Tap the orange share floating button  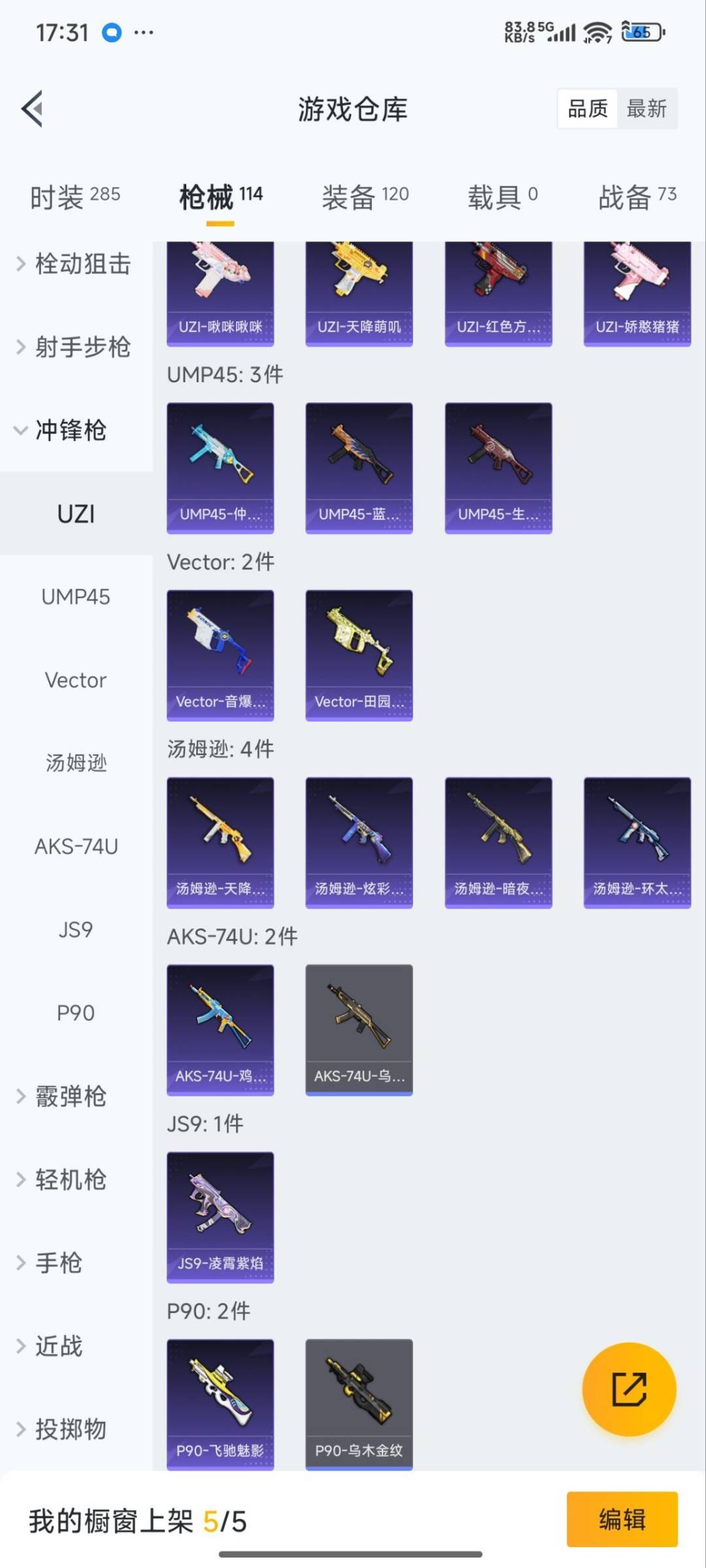point(629,1389)
